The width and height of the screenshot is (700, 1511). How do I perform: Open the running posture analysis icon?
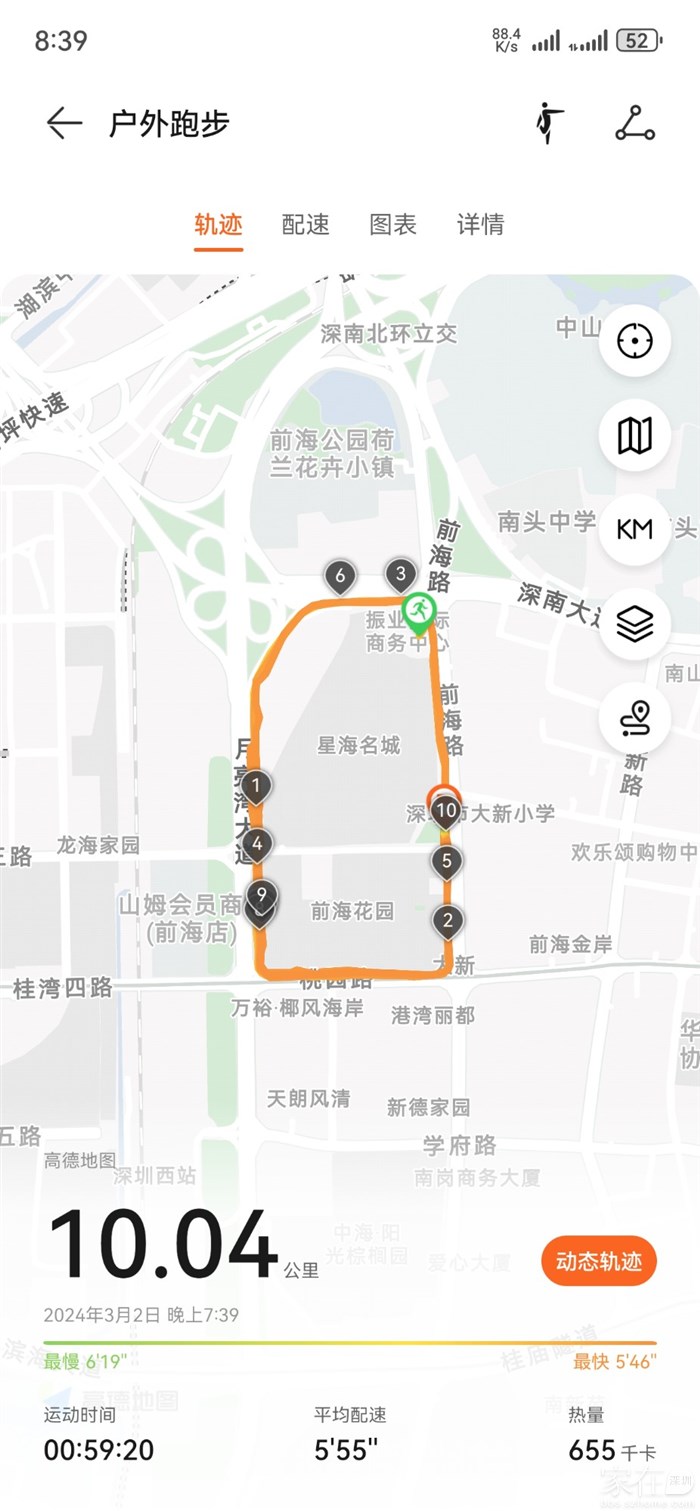[x=548, y=123]
